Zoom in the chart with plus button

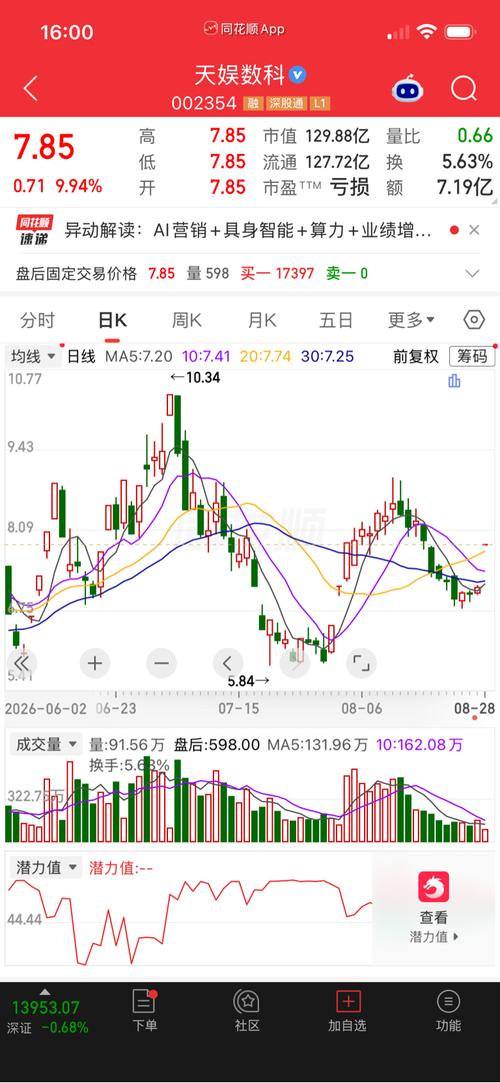(95, 664)
